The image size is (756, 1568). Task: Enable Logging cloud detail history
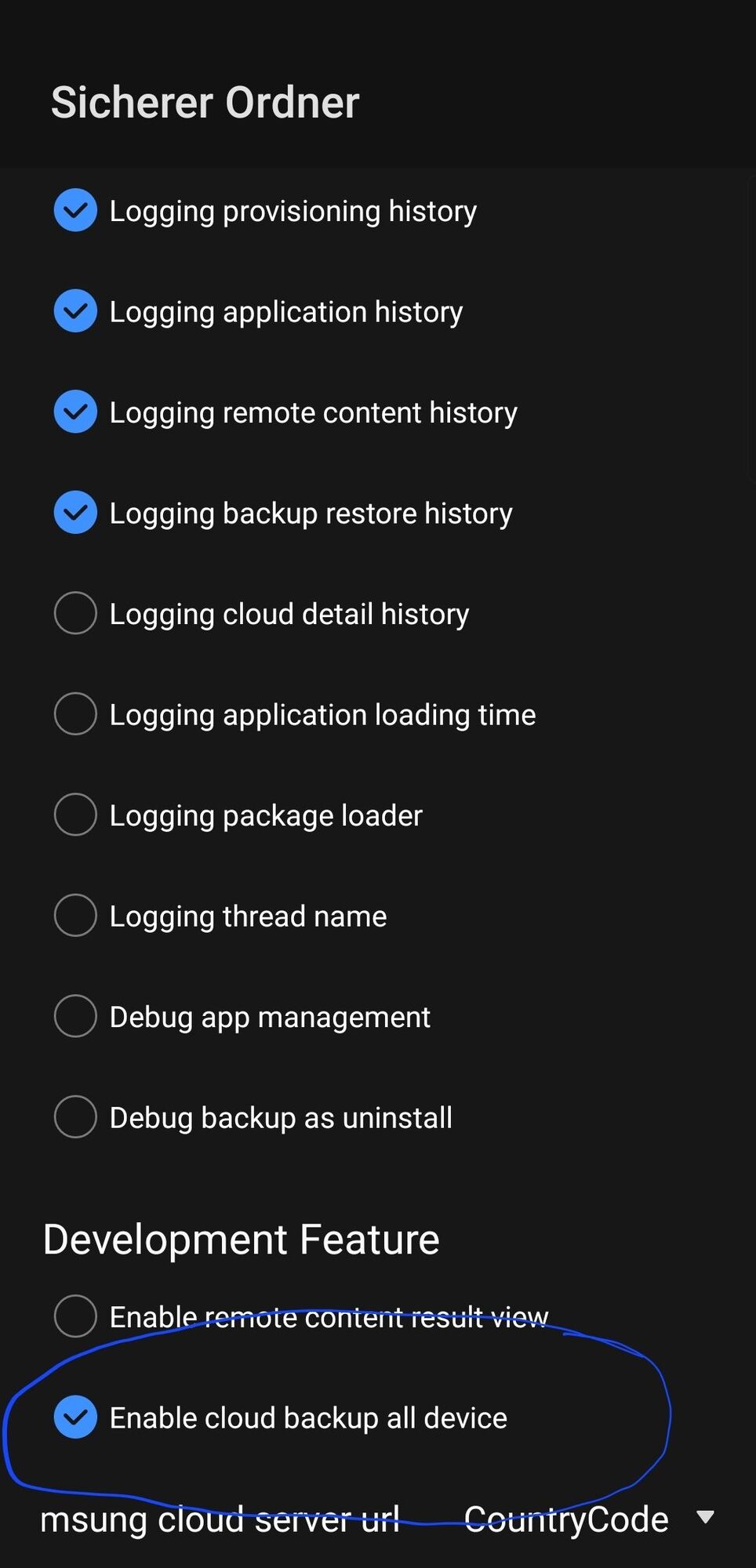point(75,613)
